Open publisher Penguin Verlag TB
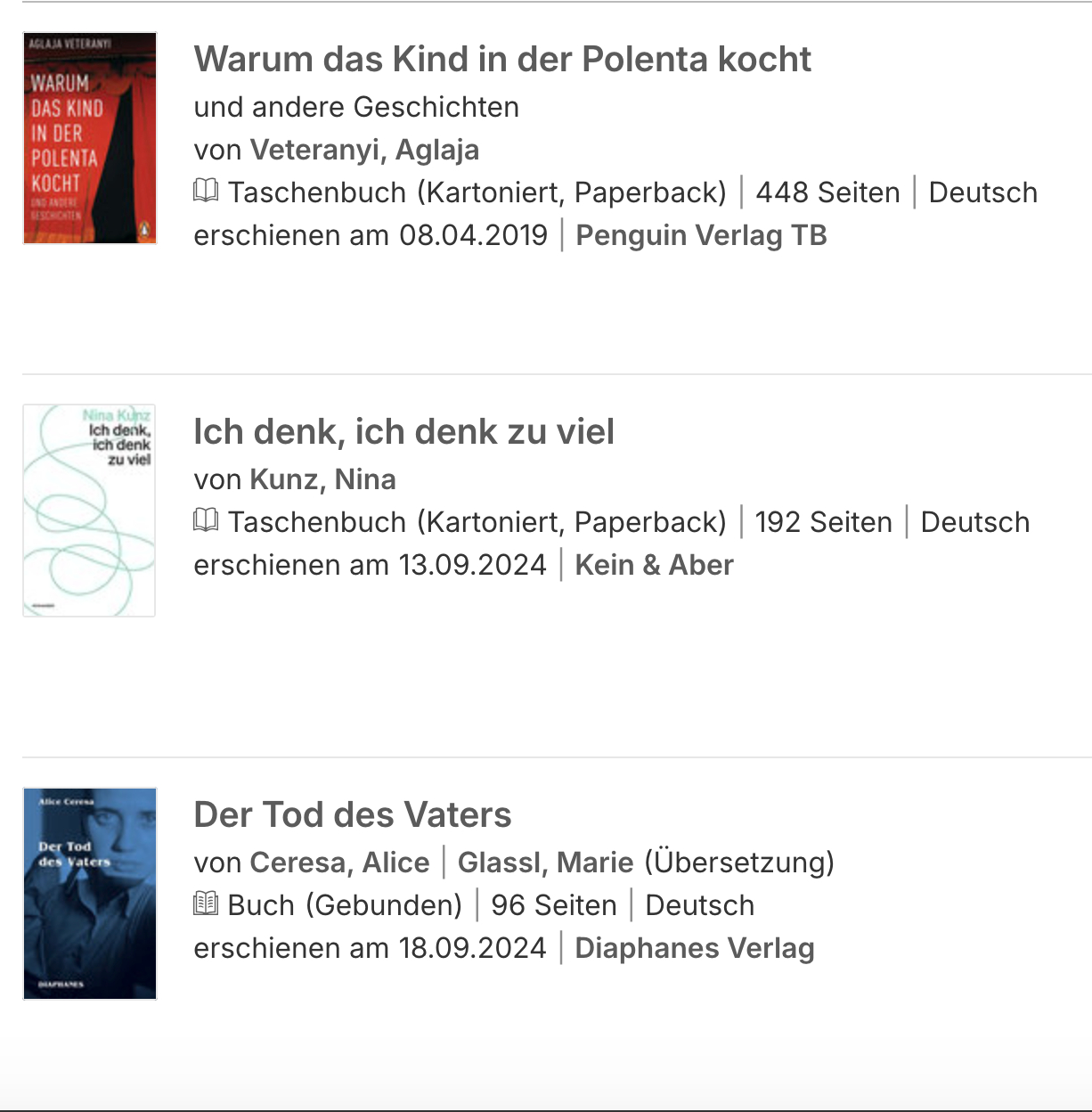Image resolution: width=1092 pixels, height=1112 pixels. pyautogui.click(x=701, y=235)
